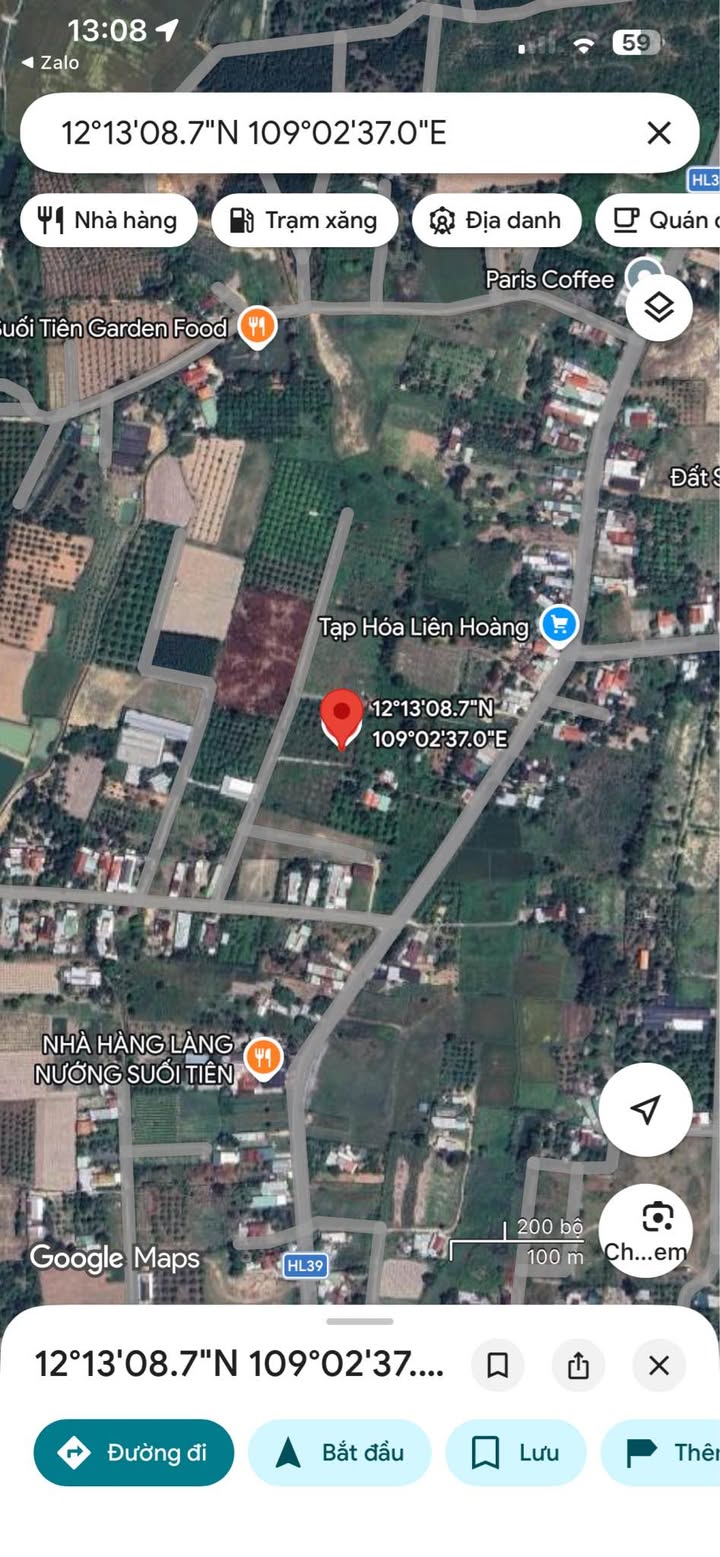The height and width of the screenshot is (1557, 720).
Task: Open Suối Tiên Garden Food marker
Action: [x=258, y=327]
